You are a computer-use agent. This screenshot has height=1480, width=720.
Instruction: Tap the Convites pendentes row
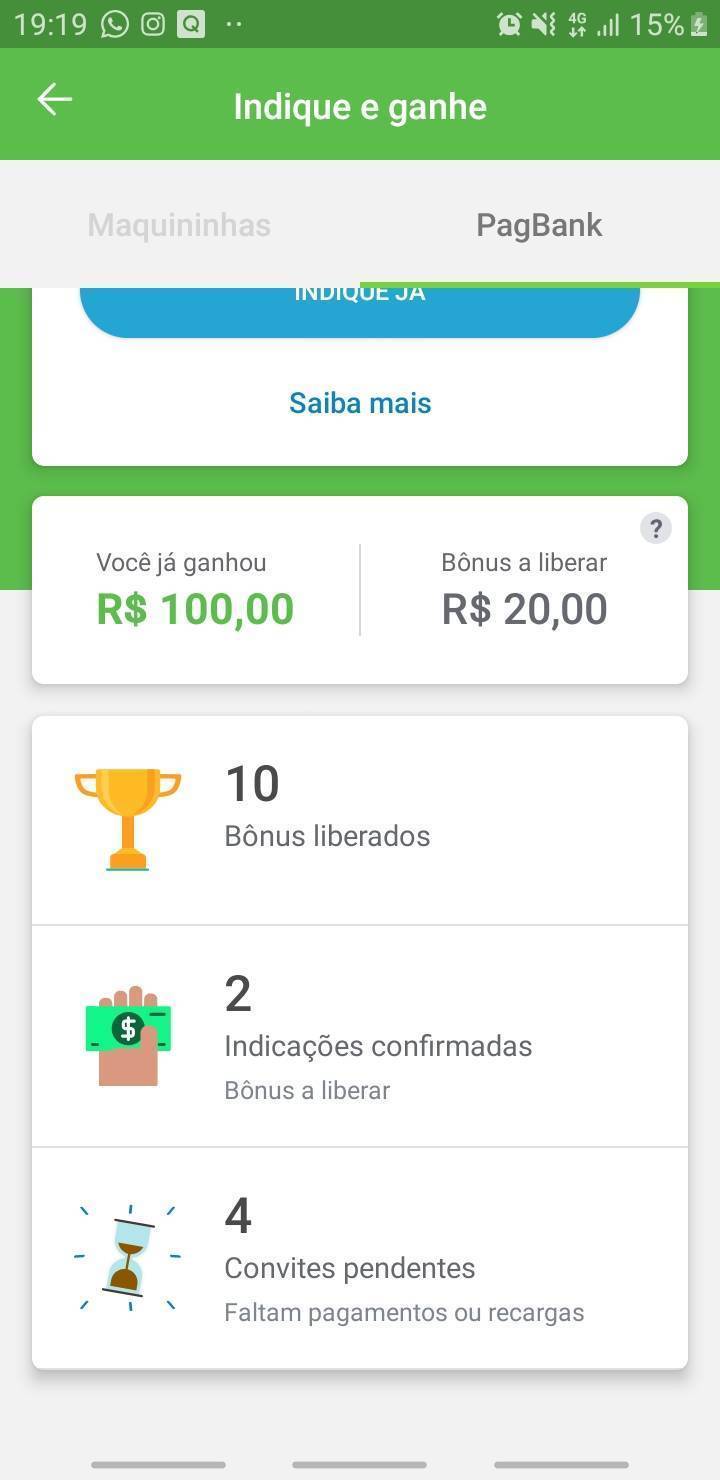(350, 1267)
